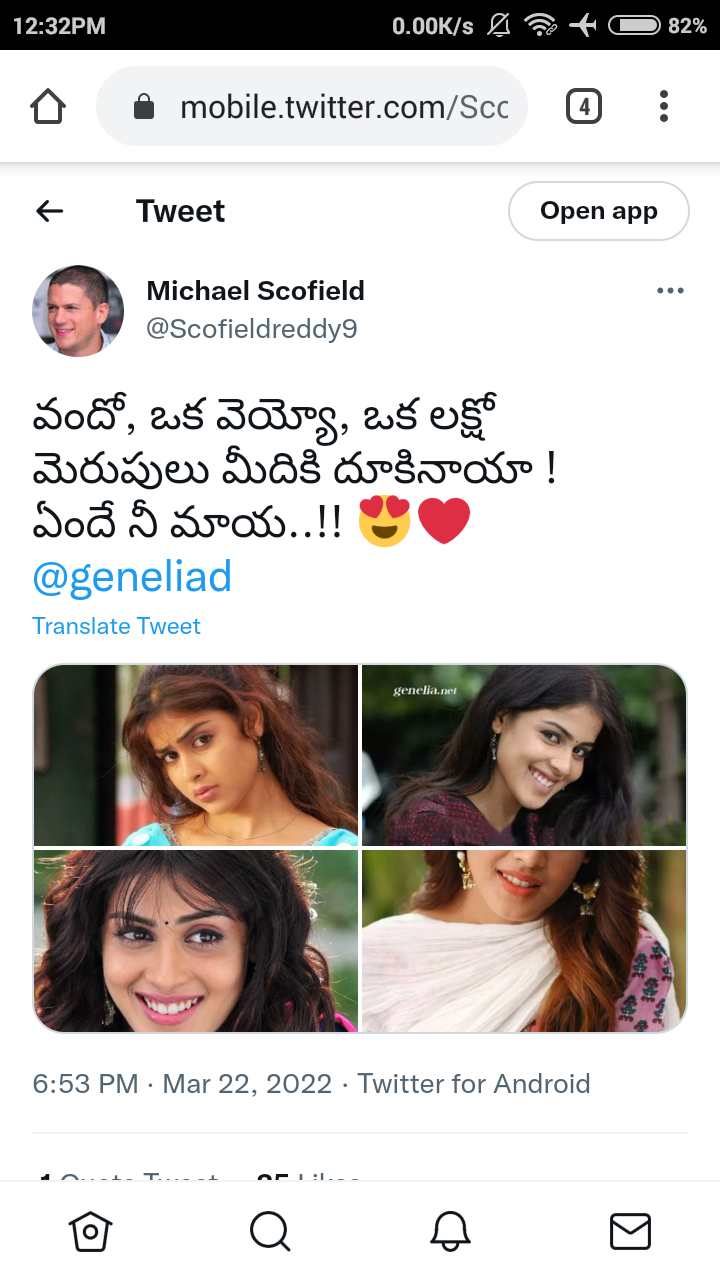View the bottom-right photo with white scarf
720x1280 pixels.
524,941
